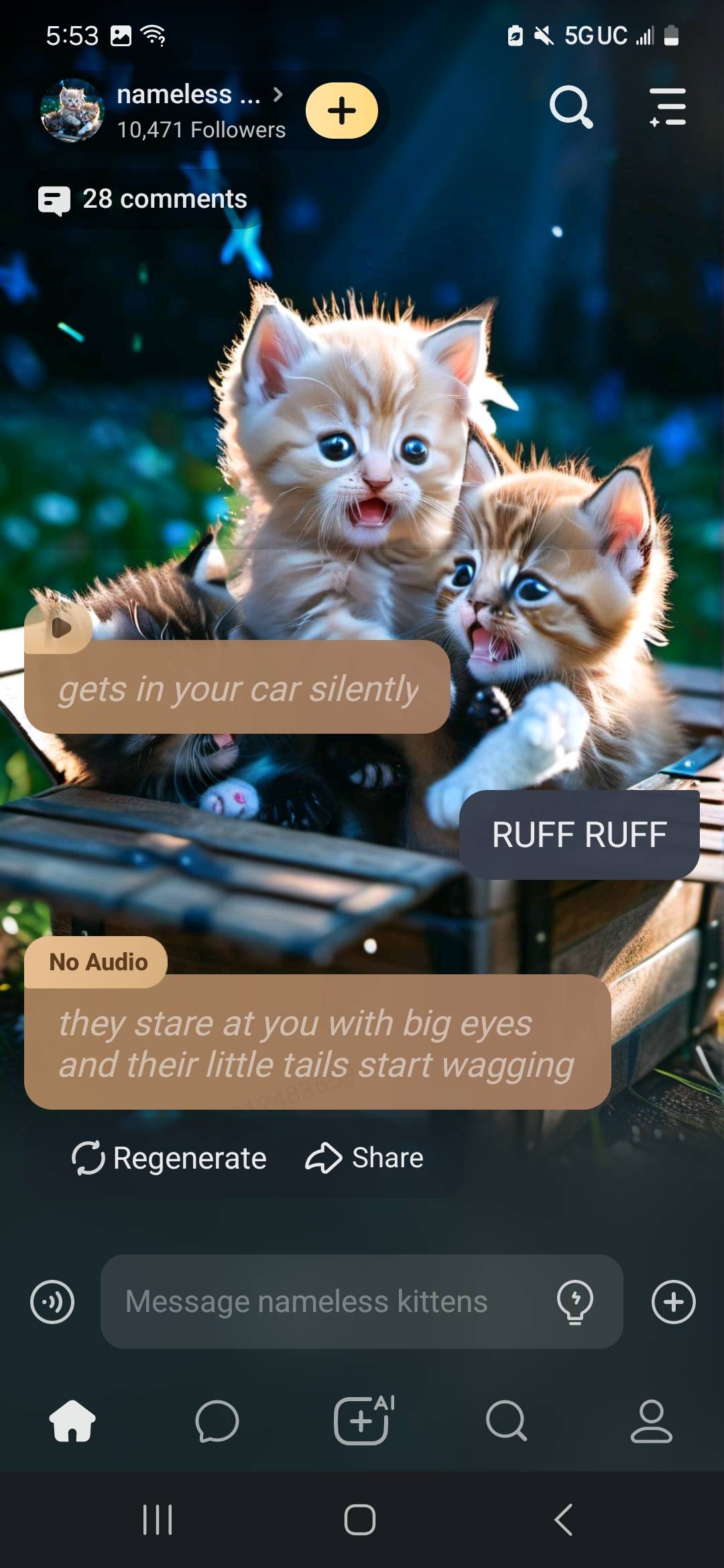
Task: Go to the Home tab
Action: [x=72, y=1421]
